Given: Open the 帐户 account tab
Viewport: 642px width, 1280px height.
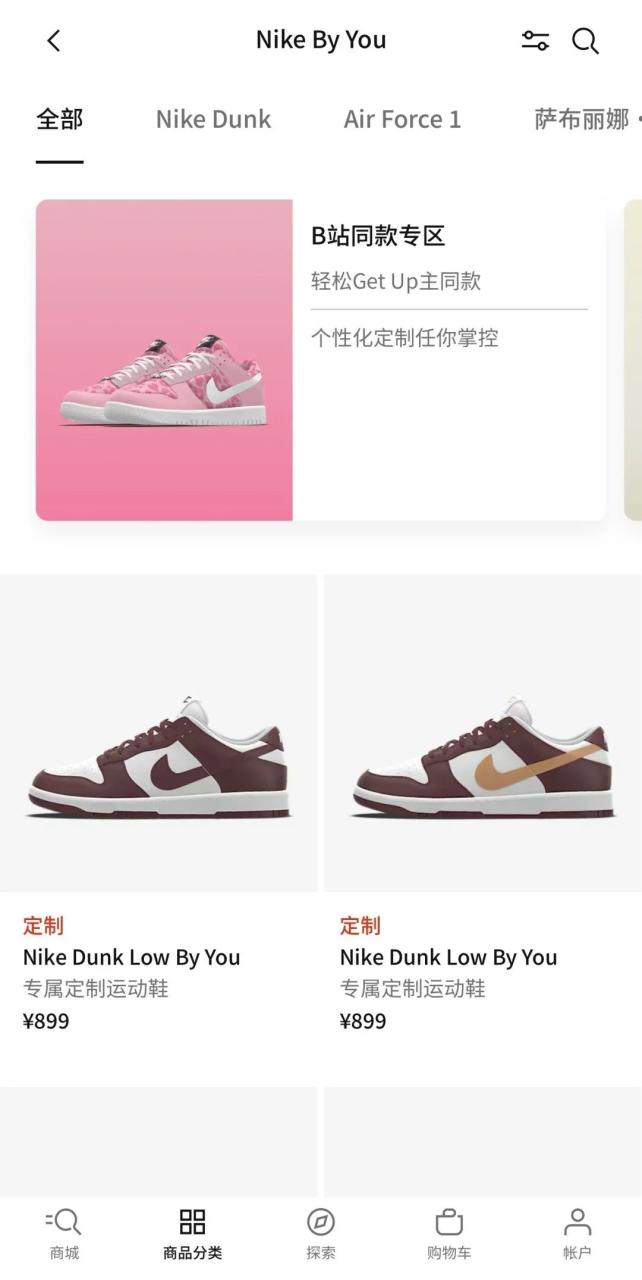Looking at the screenshot, I should [x=577, y=1233].
